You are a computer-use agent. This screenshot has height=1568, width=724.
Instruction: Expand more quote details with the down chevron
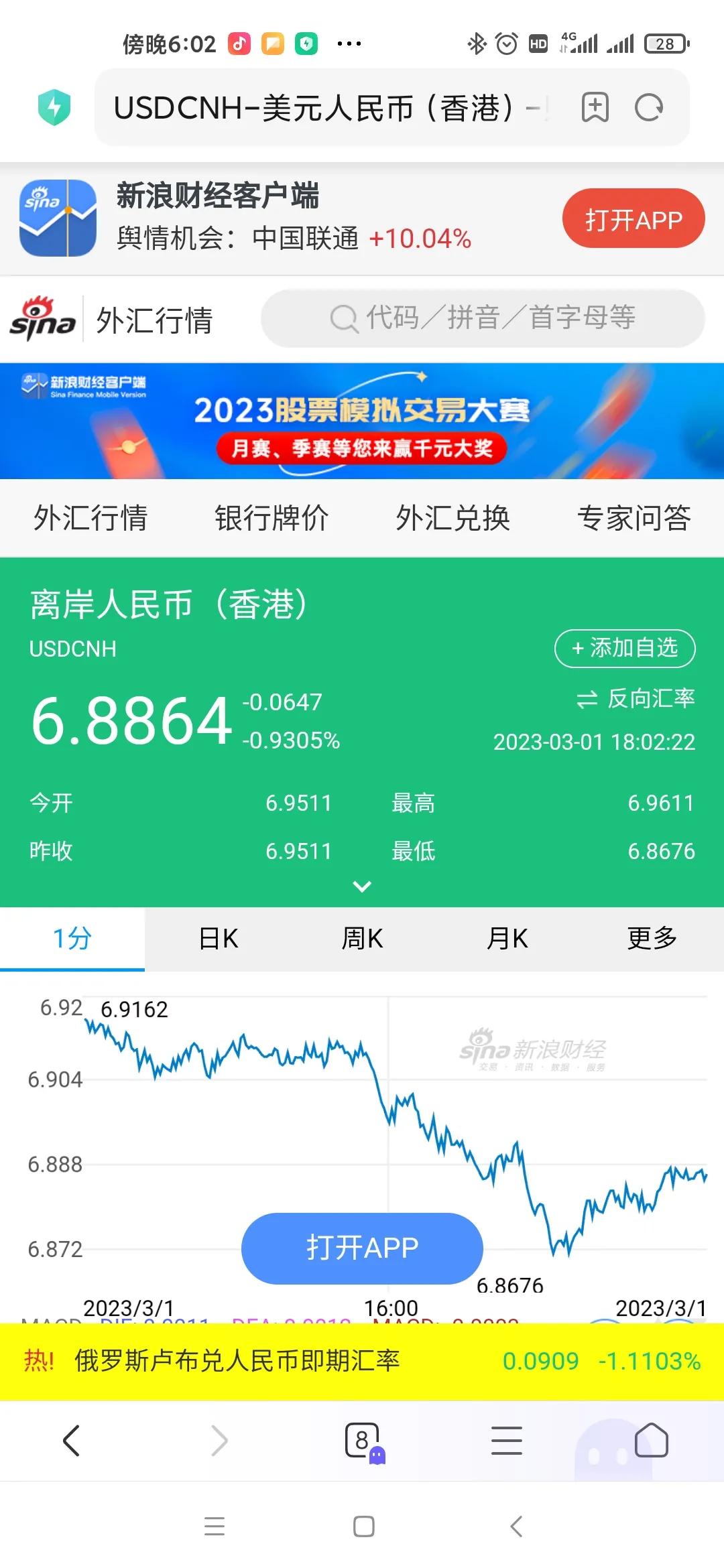(362, 887)
